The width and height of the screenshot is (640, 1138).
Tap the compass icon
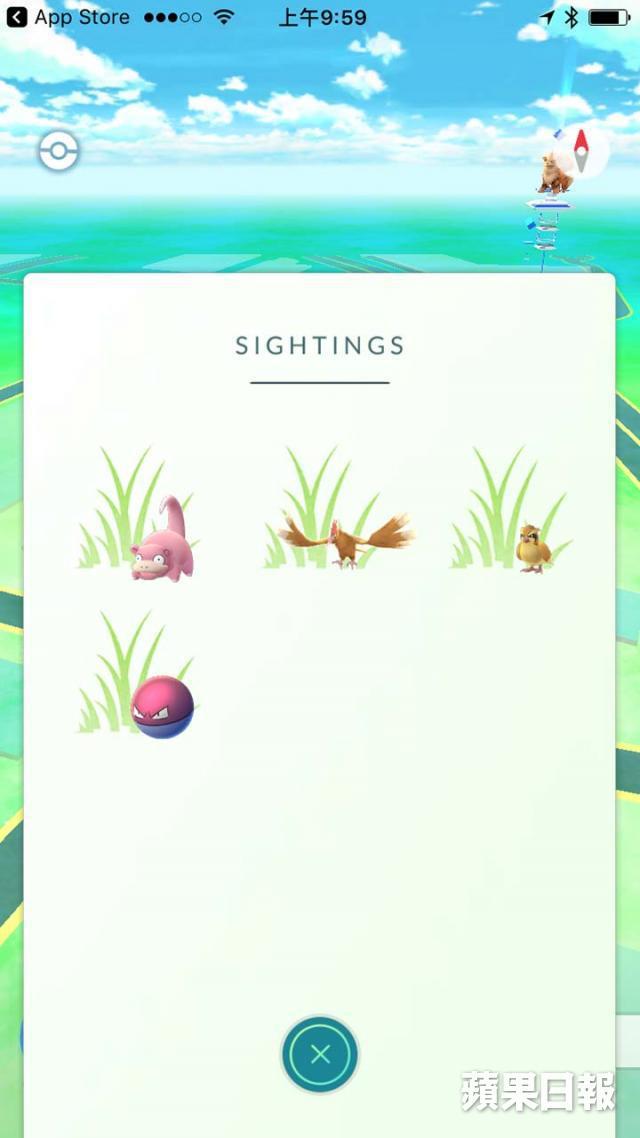point(581,149)
